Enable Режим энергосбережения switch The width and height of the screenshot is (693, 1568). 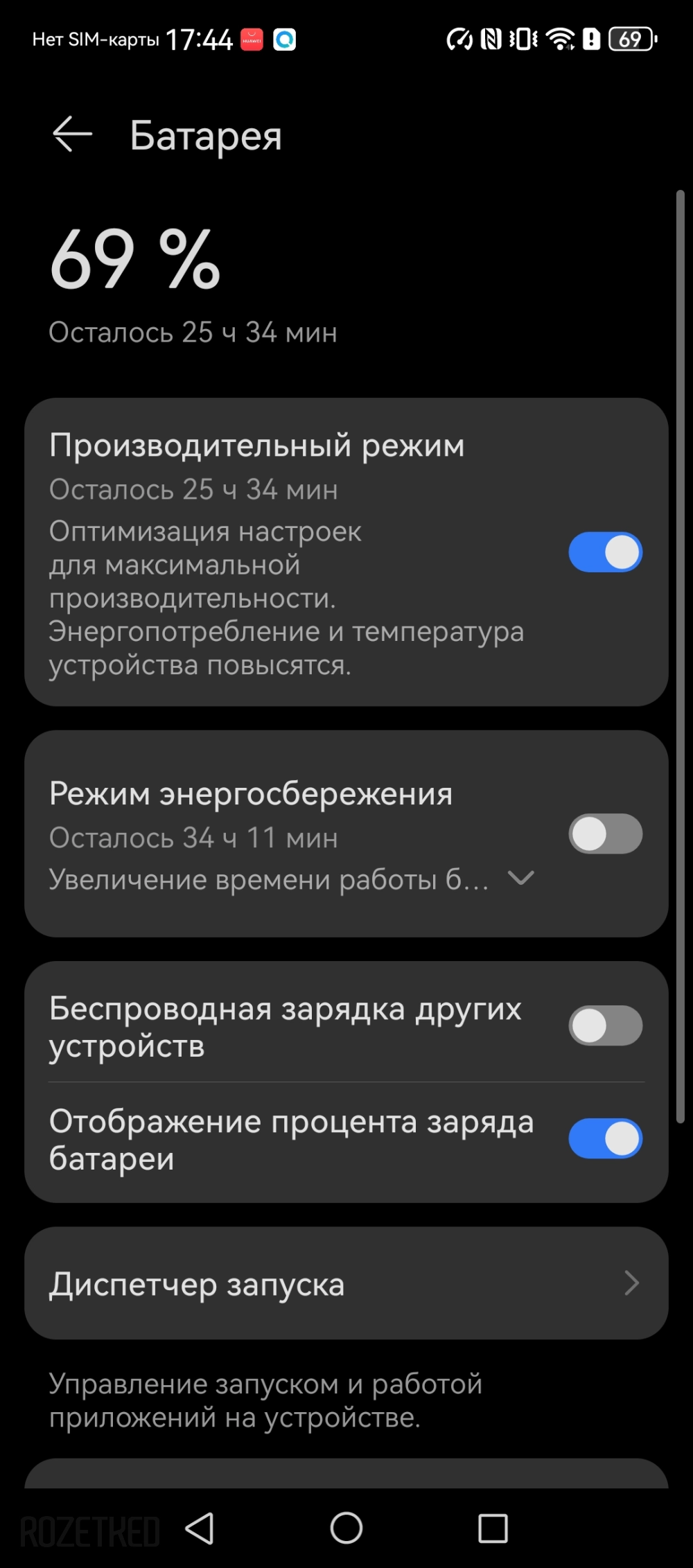pyautogui.click(x=605, y=834)
